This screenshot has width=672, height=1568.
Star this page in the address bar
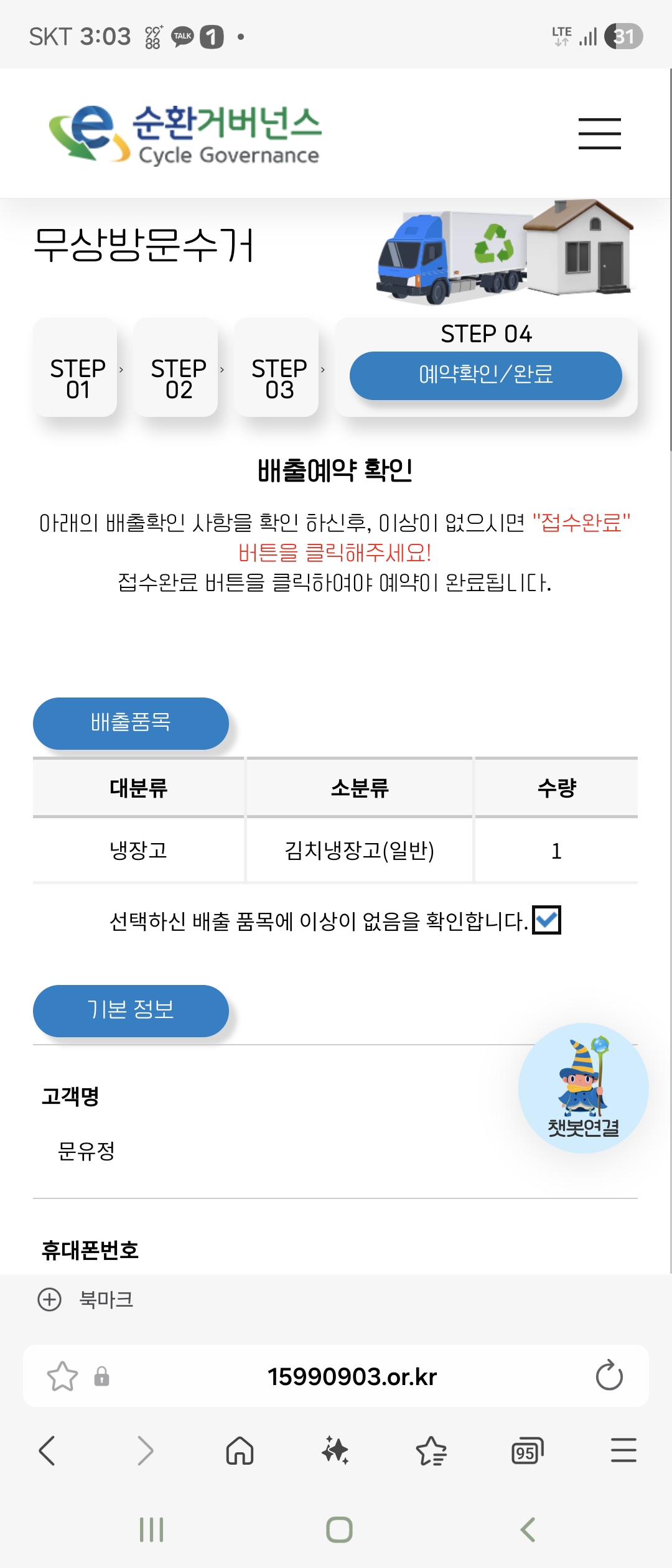click(62, 1376)
